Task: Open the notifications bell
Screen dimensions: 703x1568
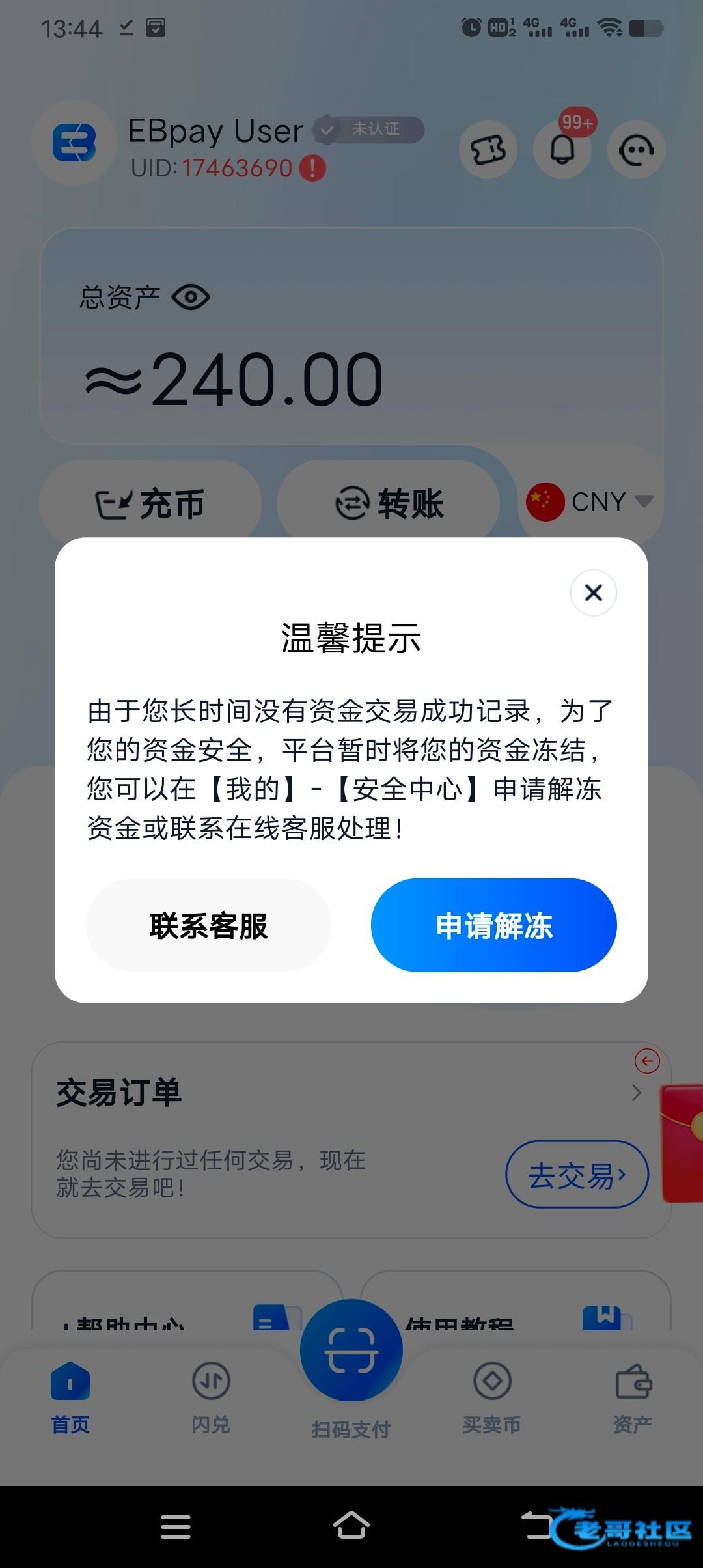Action: [x=562, y=150]
